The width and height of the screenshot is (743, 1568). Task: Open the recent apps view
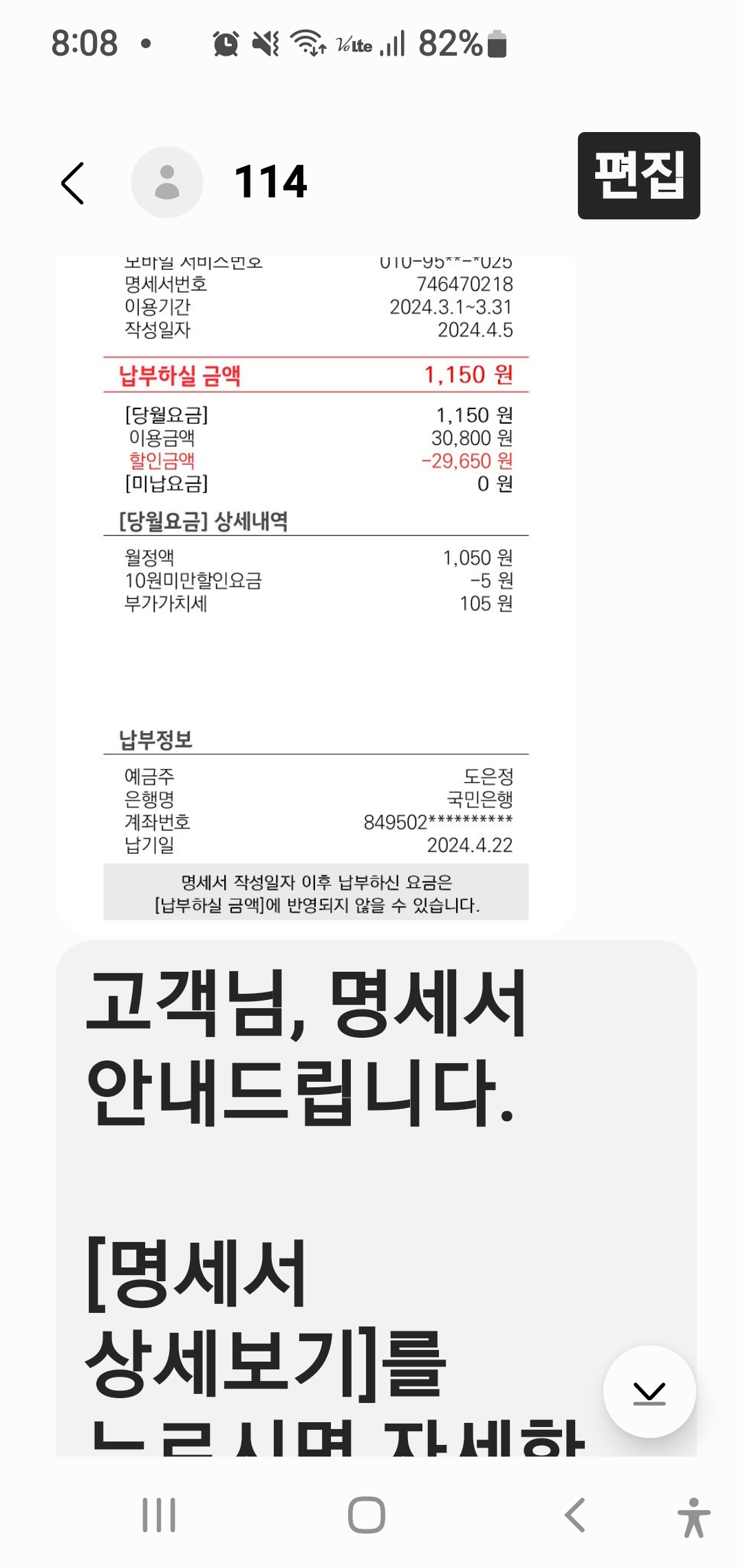tap(159, 1515)
